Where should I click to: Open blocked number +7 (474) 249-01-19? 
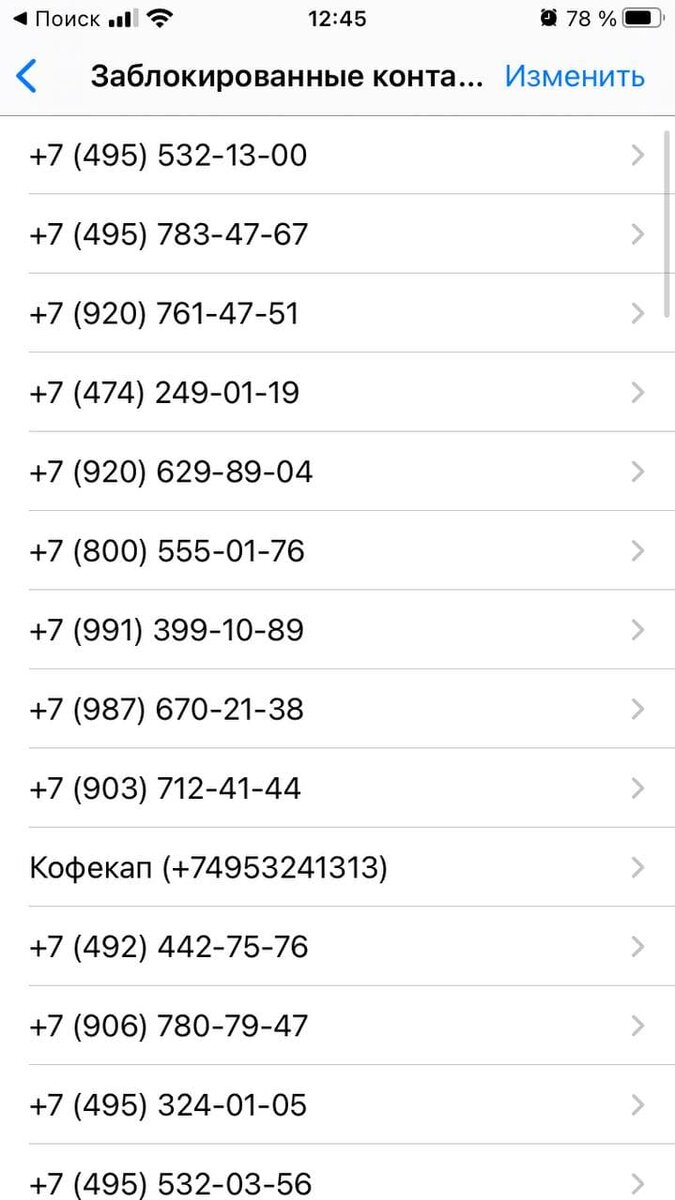point(337,392)
